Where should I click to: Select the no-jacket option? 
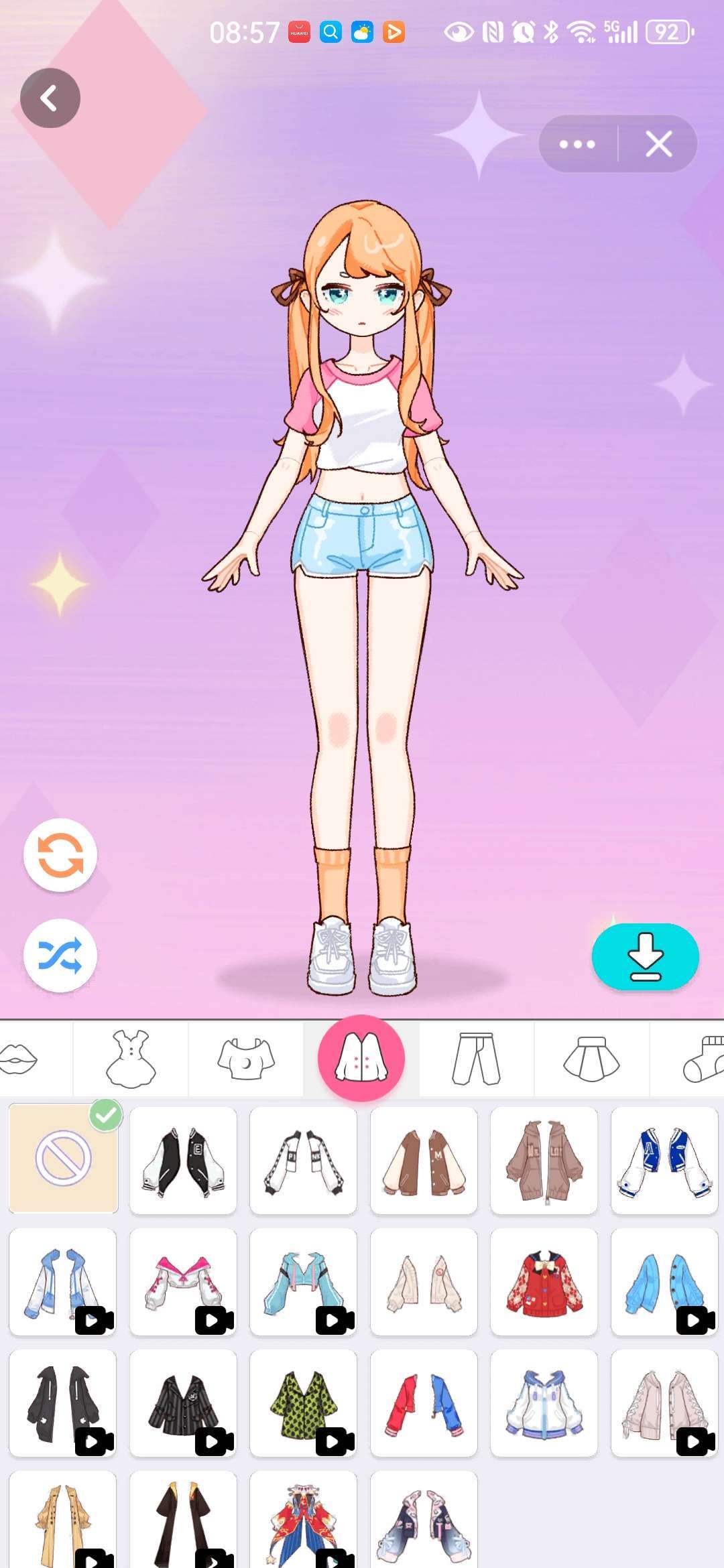64,1160
